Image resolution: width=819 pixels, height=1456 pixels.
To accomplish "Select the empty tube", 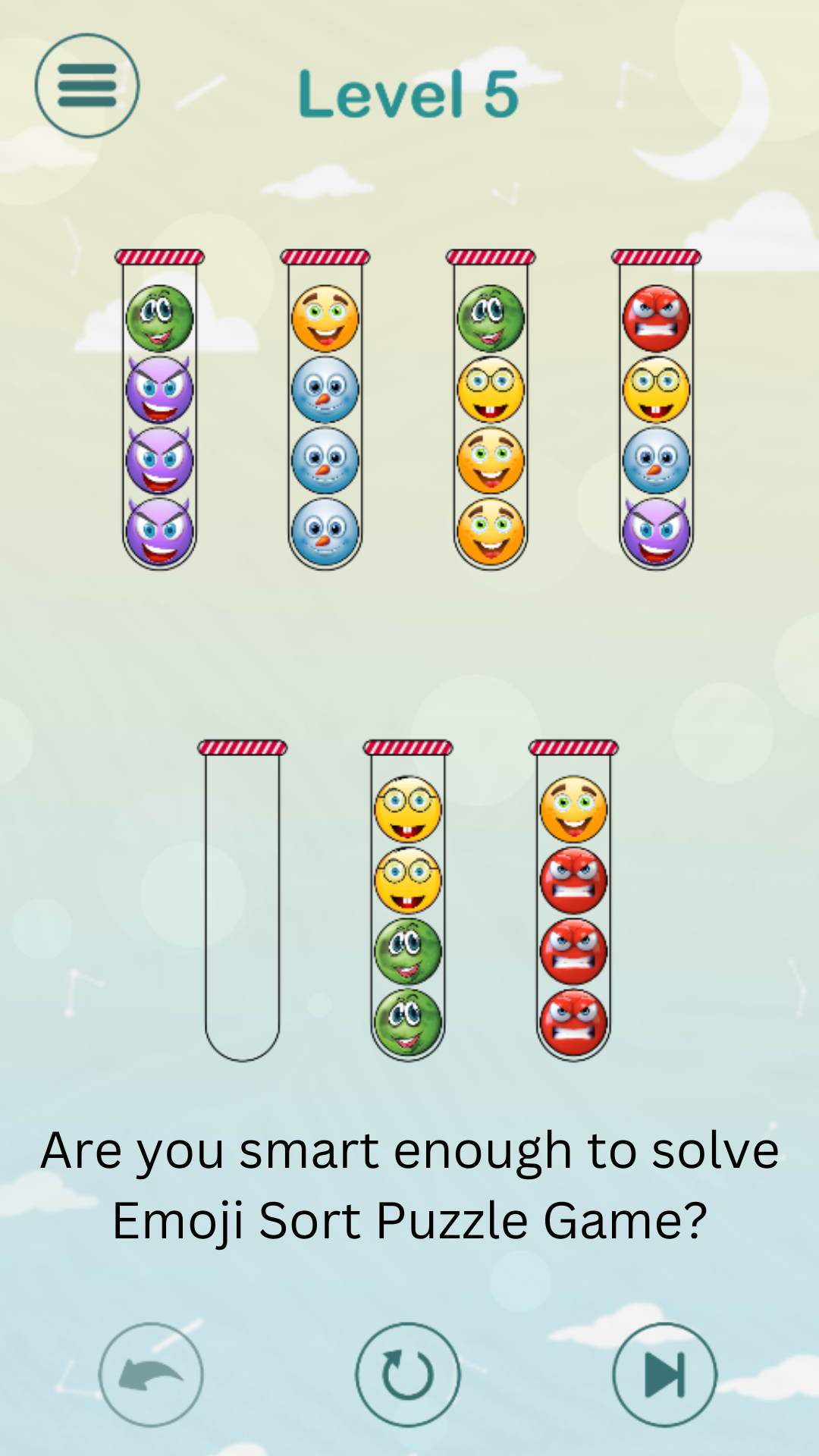I will [242, 902].
